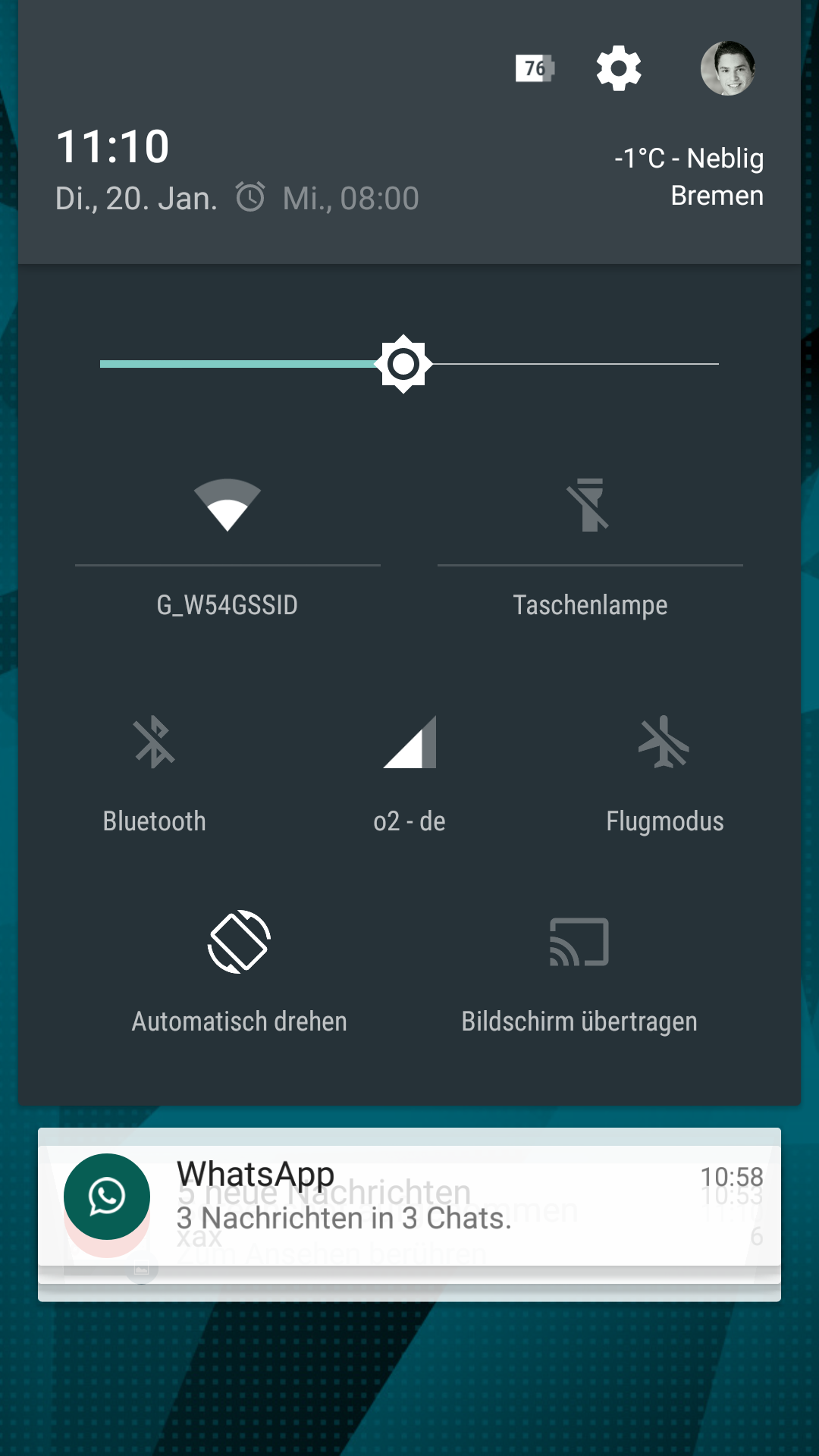This screenshot has height=1456, width=819.
Task: Open system settings via gear icon
Action: pos(619,68)
